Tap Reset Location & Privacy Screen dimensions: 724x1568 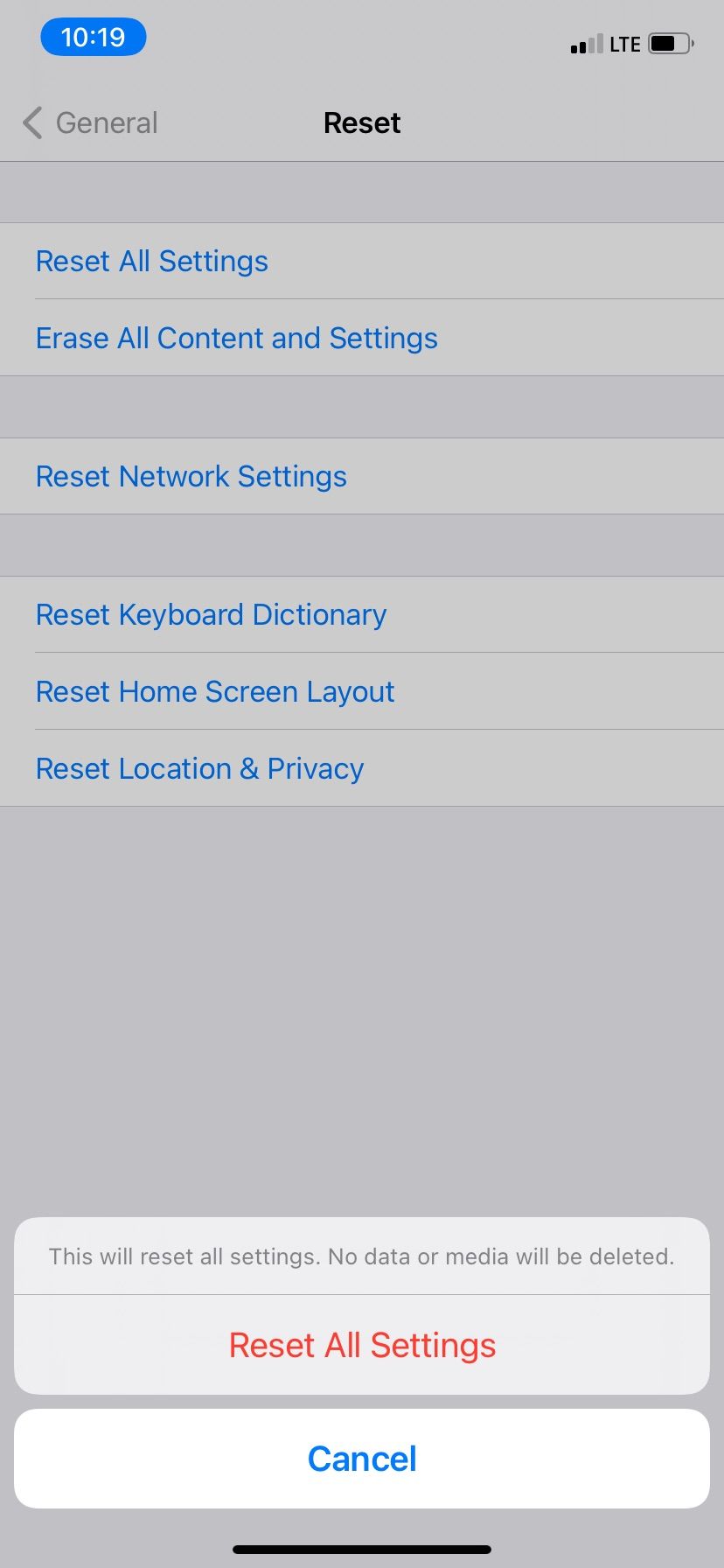[x=199, y=768]
